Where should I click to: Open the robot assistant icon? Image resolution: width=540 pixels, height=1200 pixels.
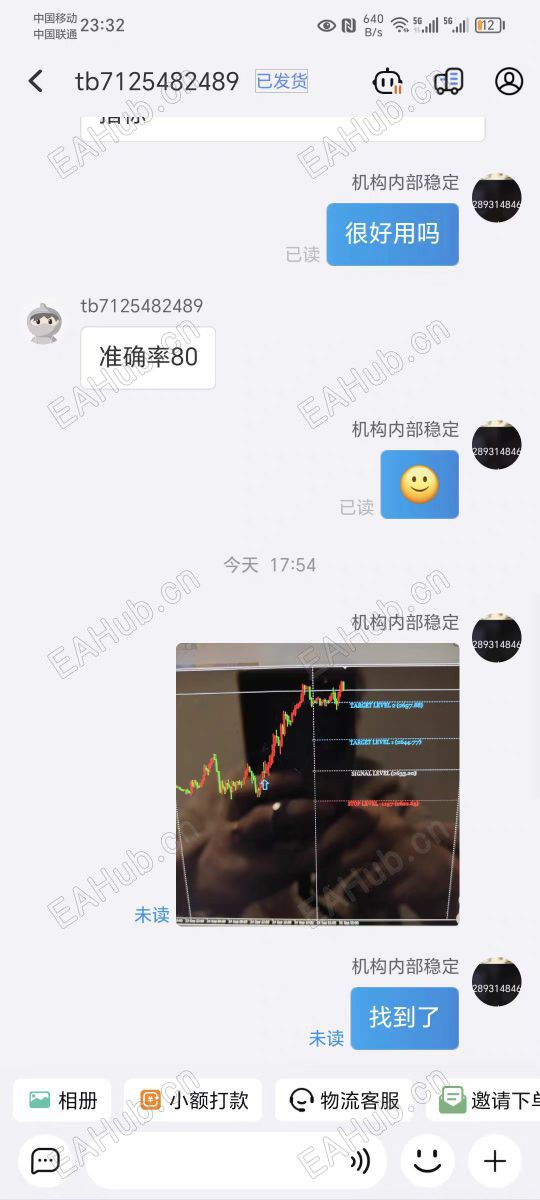point(387,81)
